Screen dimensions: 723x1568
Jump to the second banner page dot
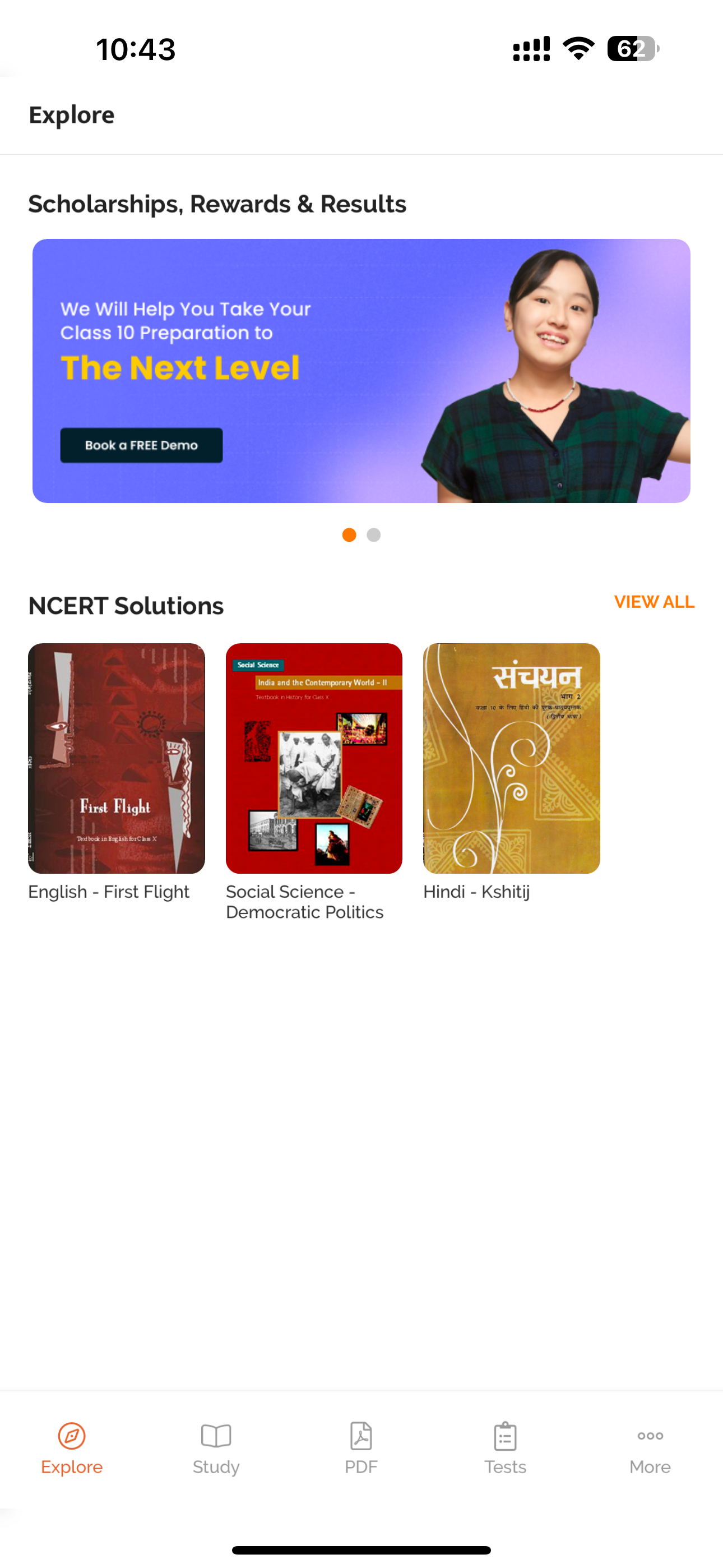[x=374, y=534]
